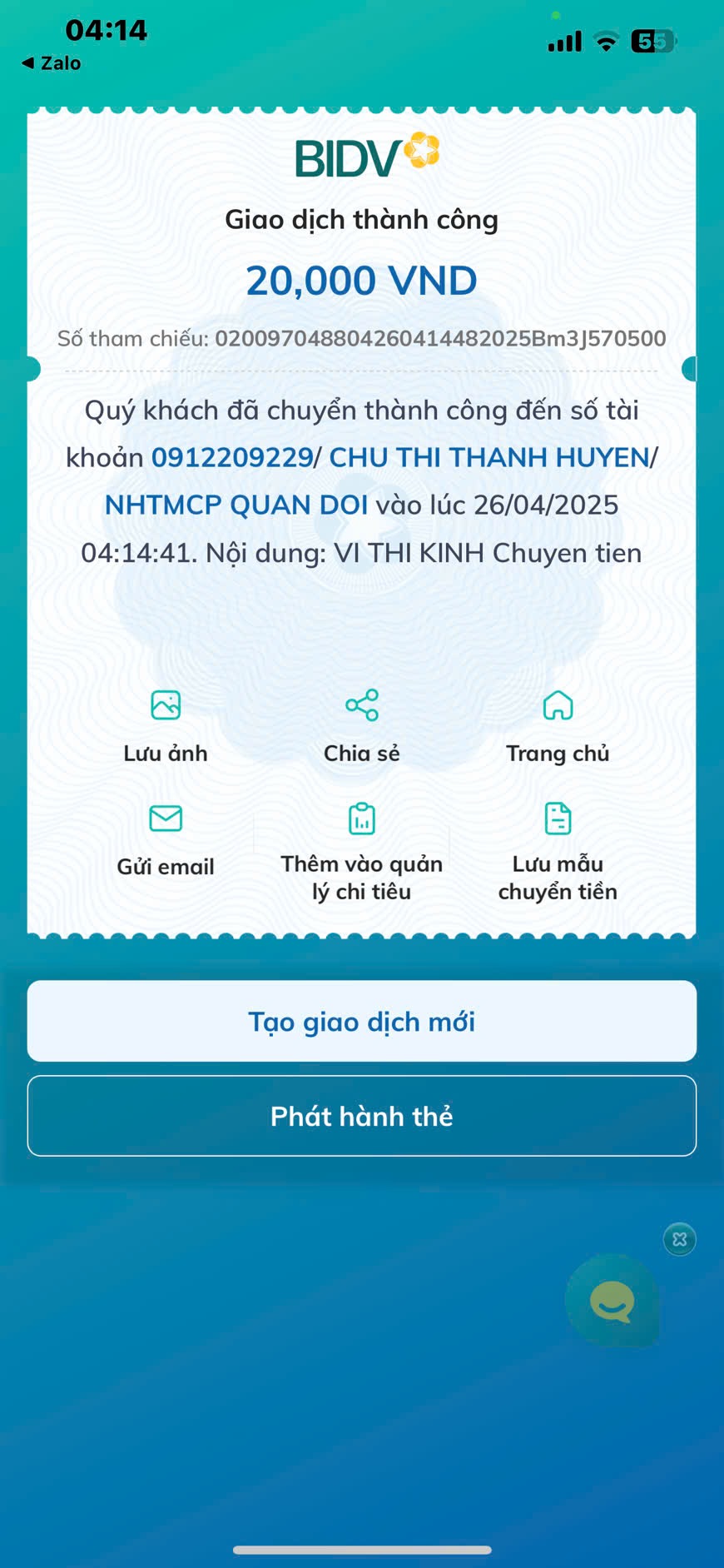This screenshot has width=724, height=1568.
Task: Select Lưu mẫu chuyển tiền
Action: pyautogui.click(x=558, y=851)
